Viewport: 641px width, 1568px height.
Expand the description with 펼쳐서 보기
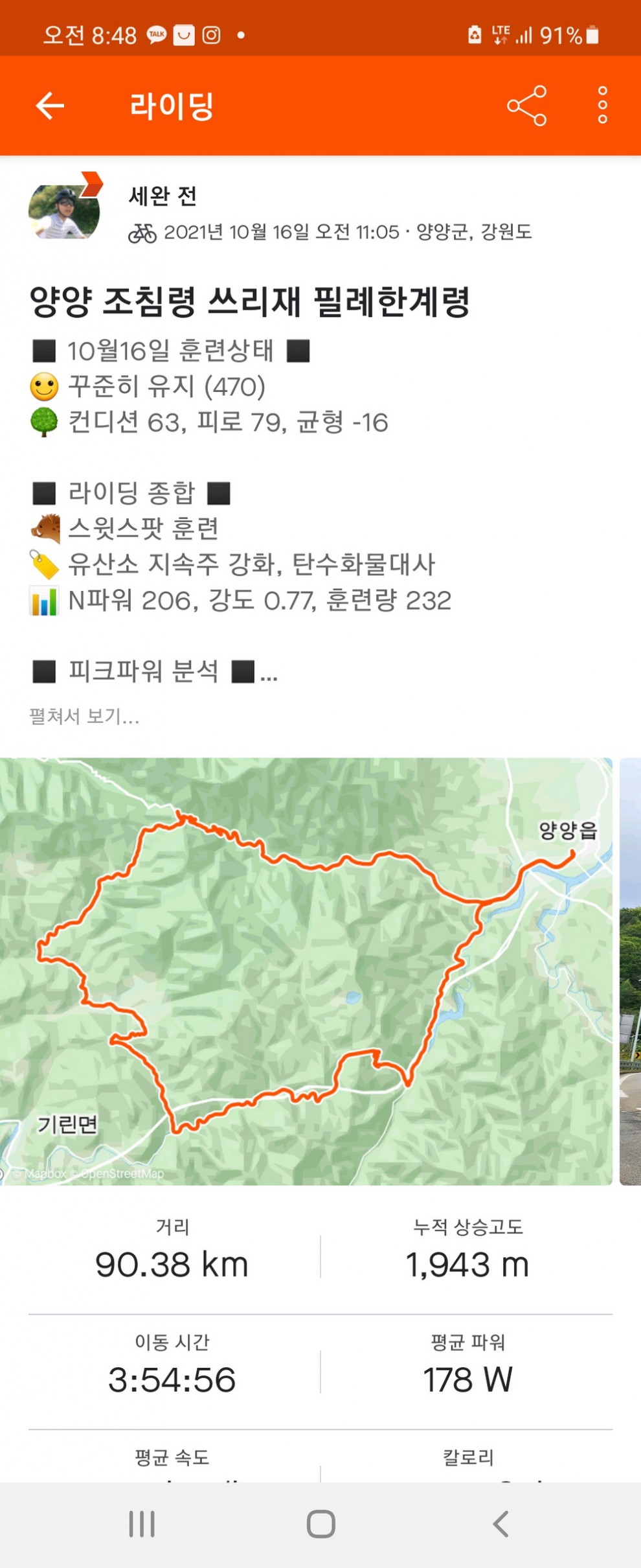[x=84, y=716]
